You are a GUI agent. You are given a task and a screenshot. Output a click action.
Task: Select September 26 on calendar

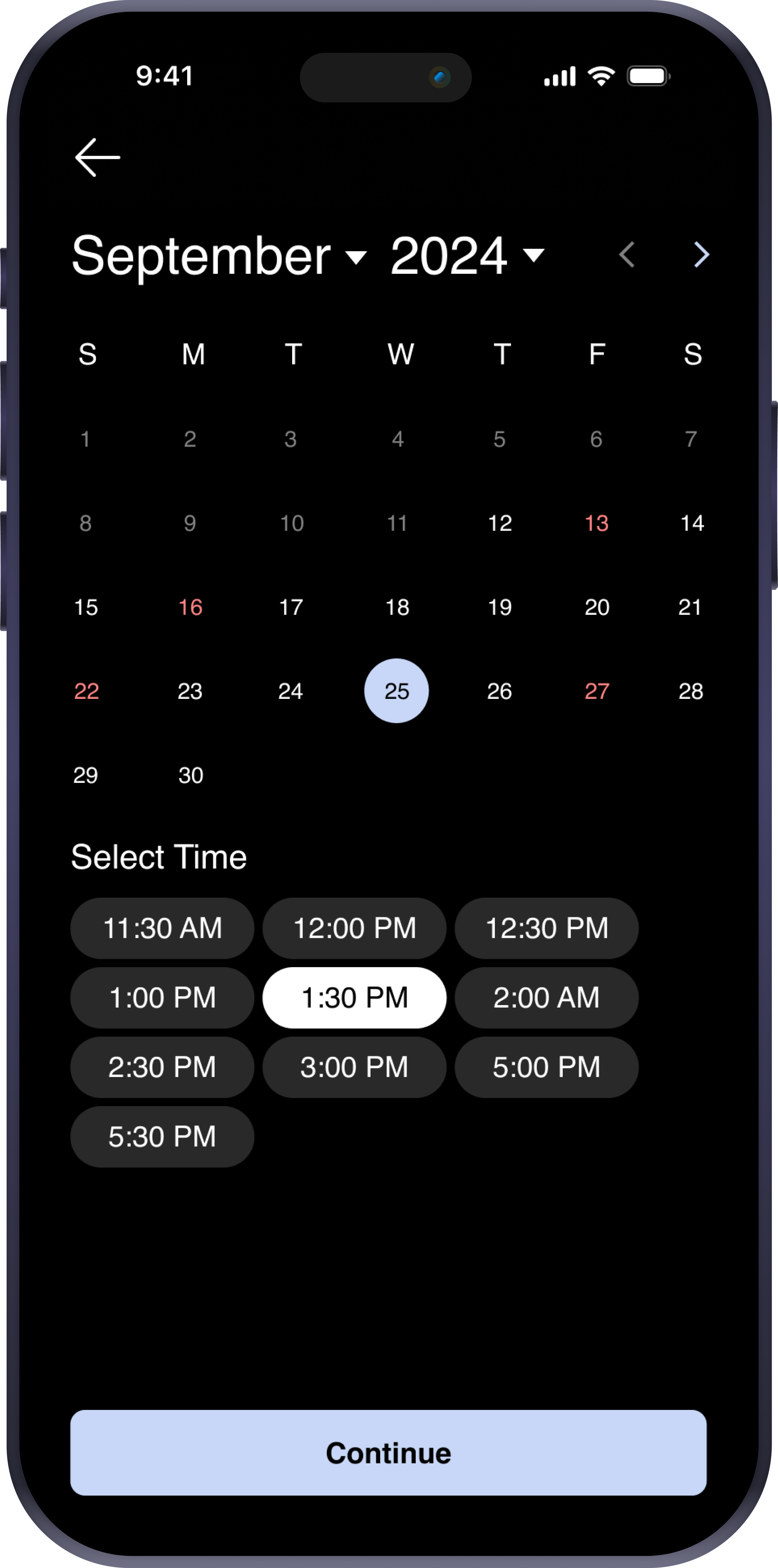tap(499, 691)
